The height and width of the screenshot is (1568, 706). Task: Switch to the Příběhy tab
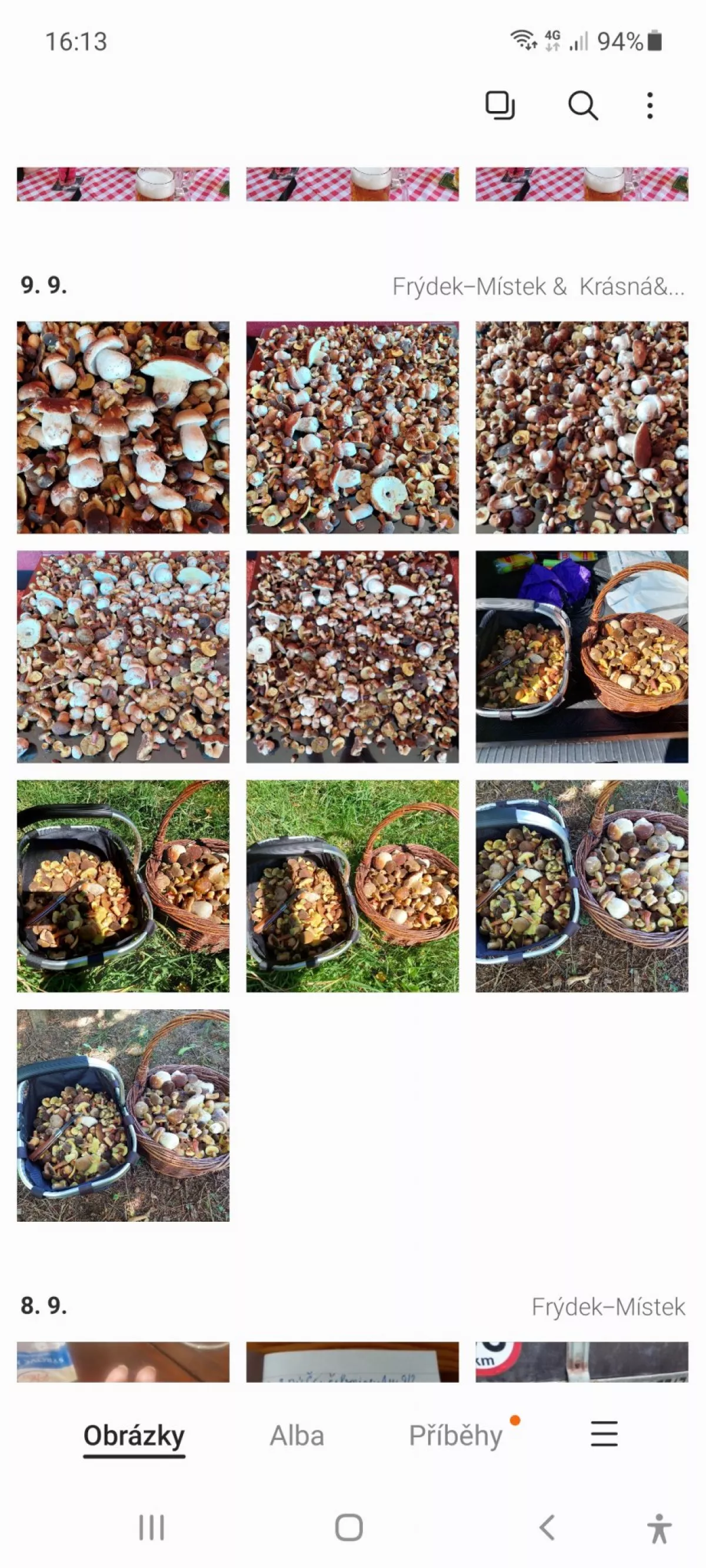point(455,1435)
